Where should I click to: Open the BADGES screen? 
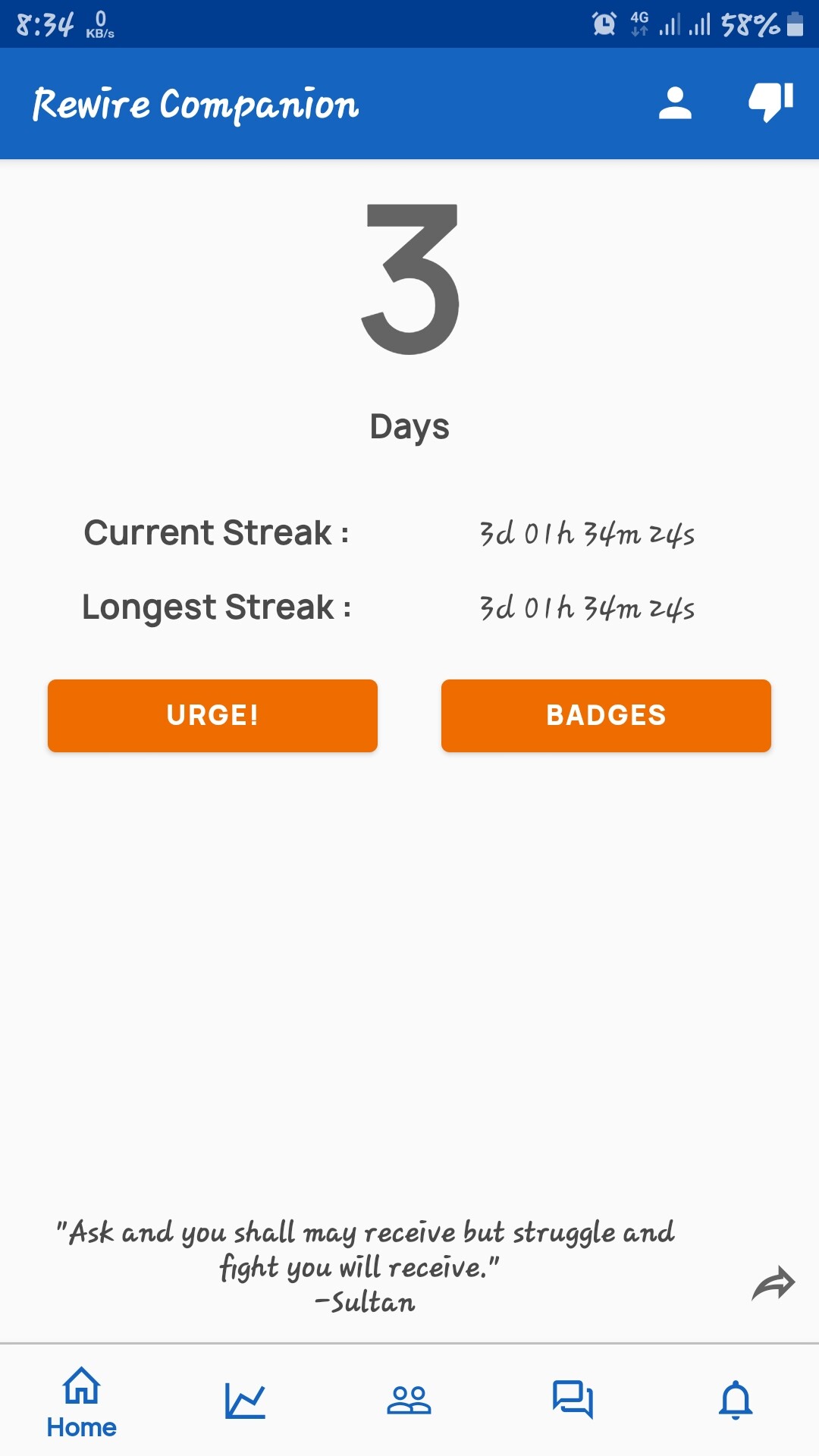[606, 715]
